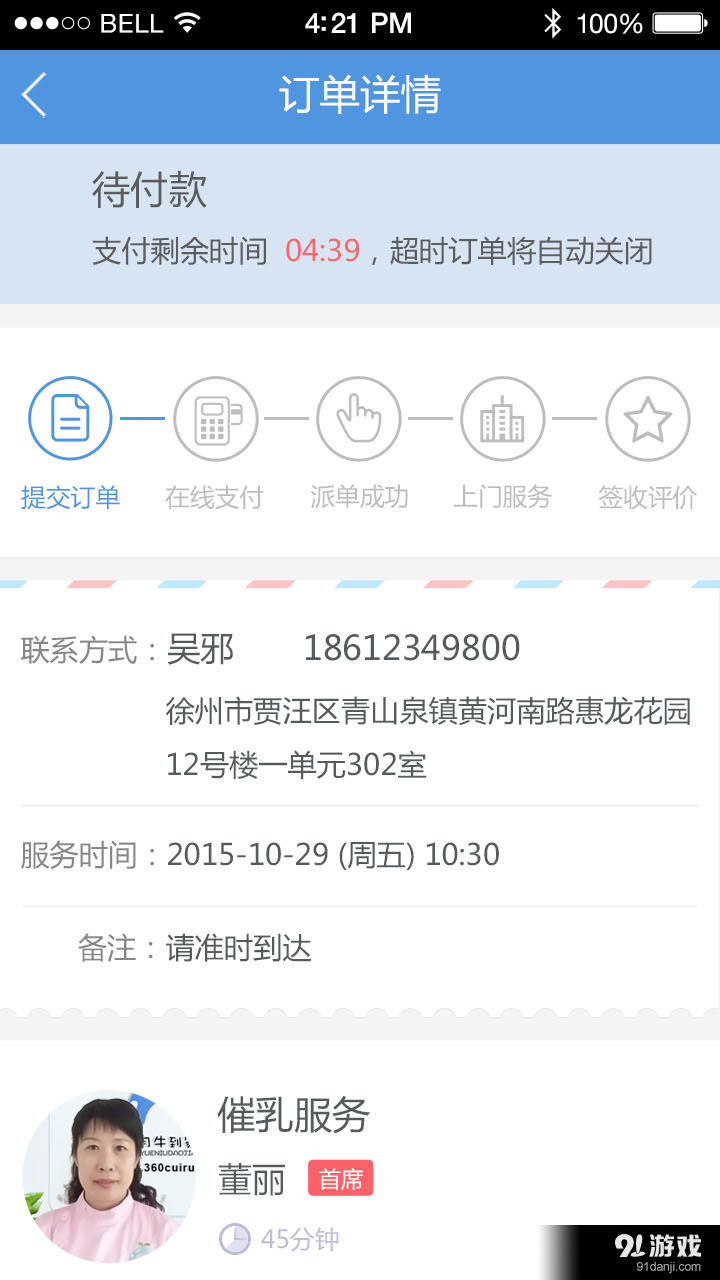Select the 签收评价 star icon
This screenshot has width=720, height=1280.
tap(647, 418)
